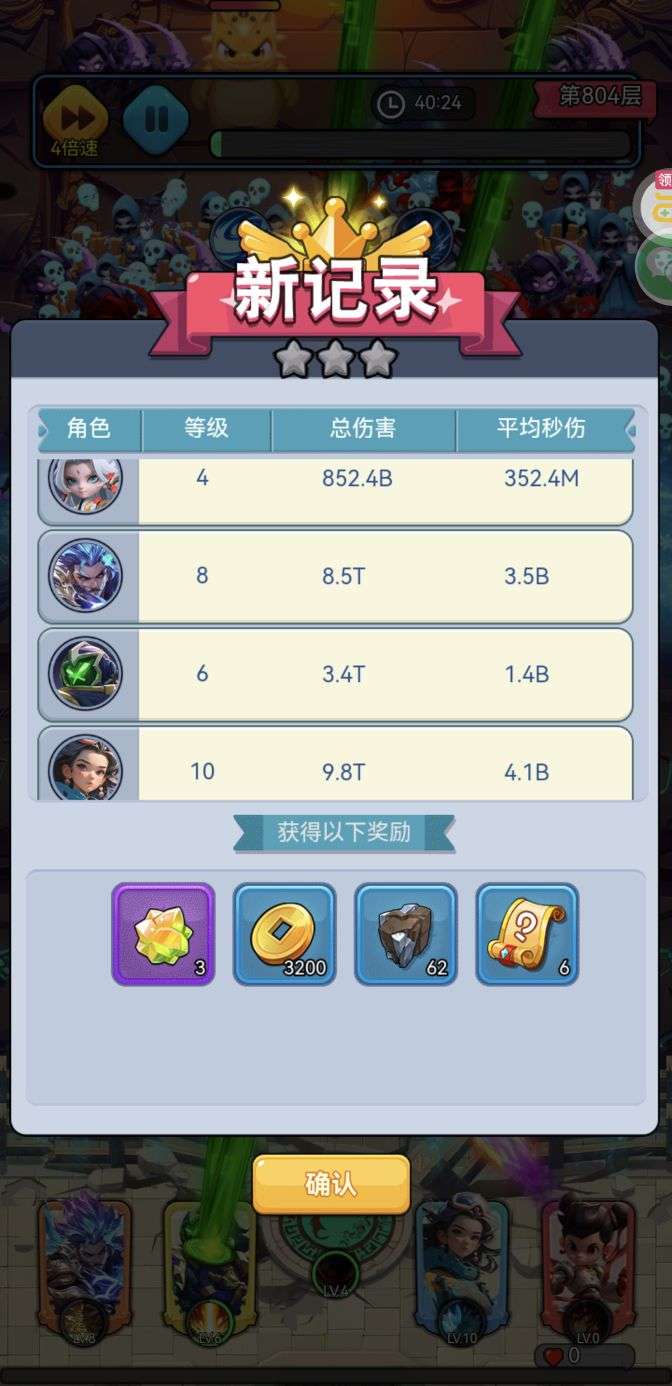View the mystery scroll reward showing 6
This screenshot has height=1386, width=672.
[527, 934]
